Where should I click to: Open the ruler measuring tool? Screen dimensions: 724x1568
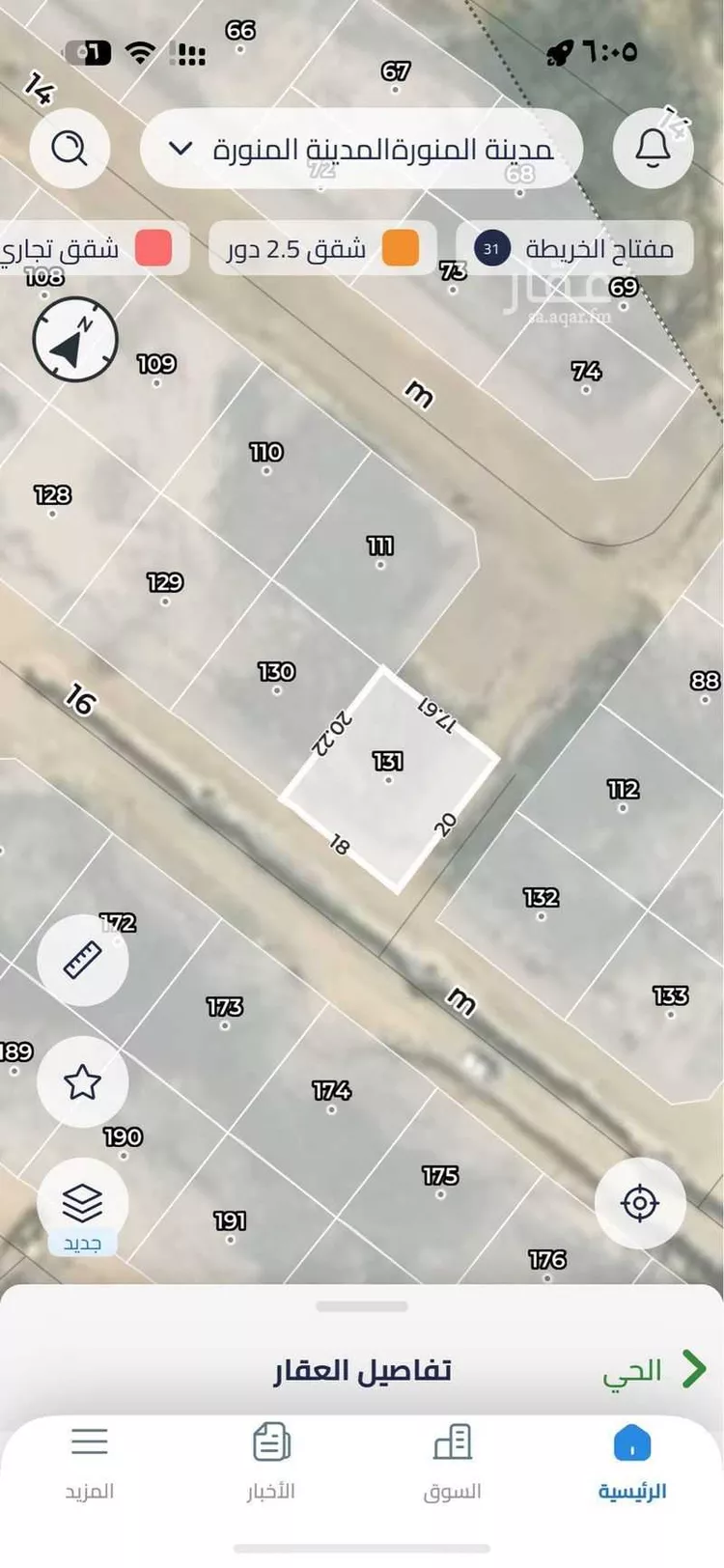click(82, 960)
